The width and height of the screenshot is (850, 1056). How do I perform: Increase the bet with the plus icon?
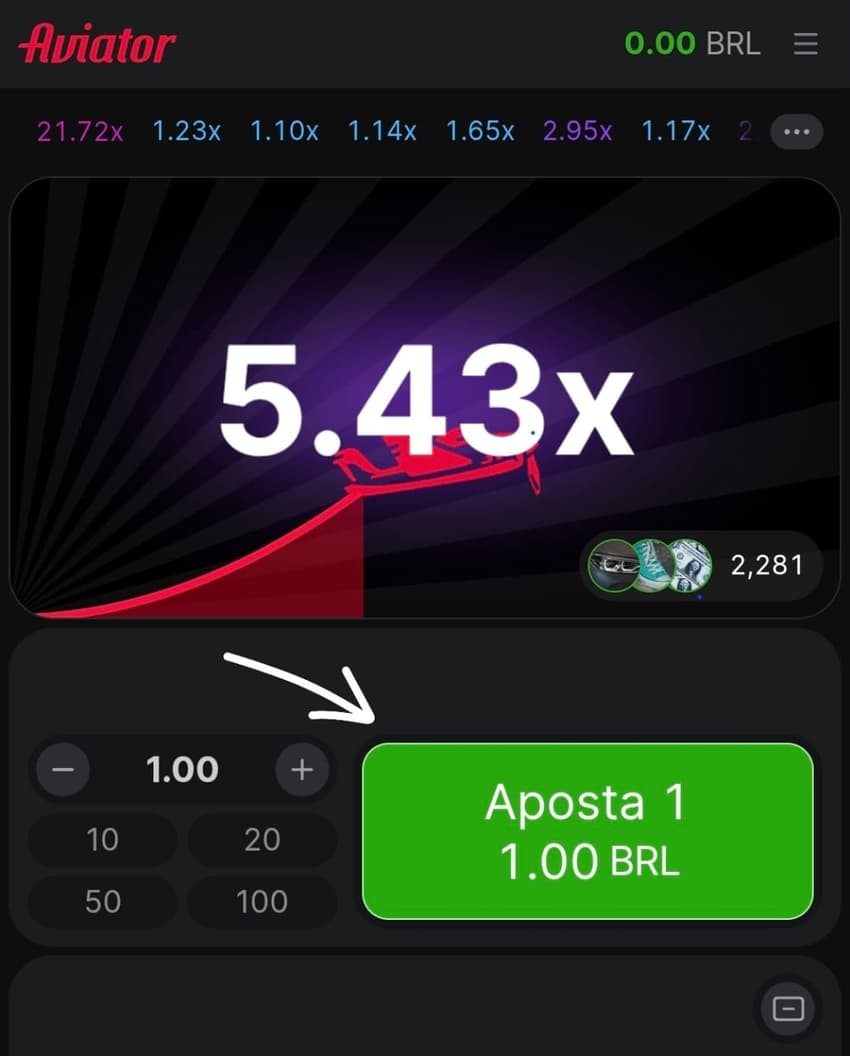tap(303, 770)
